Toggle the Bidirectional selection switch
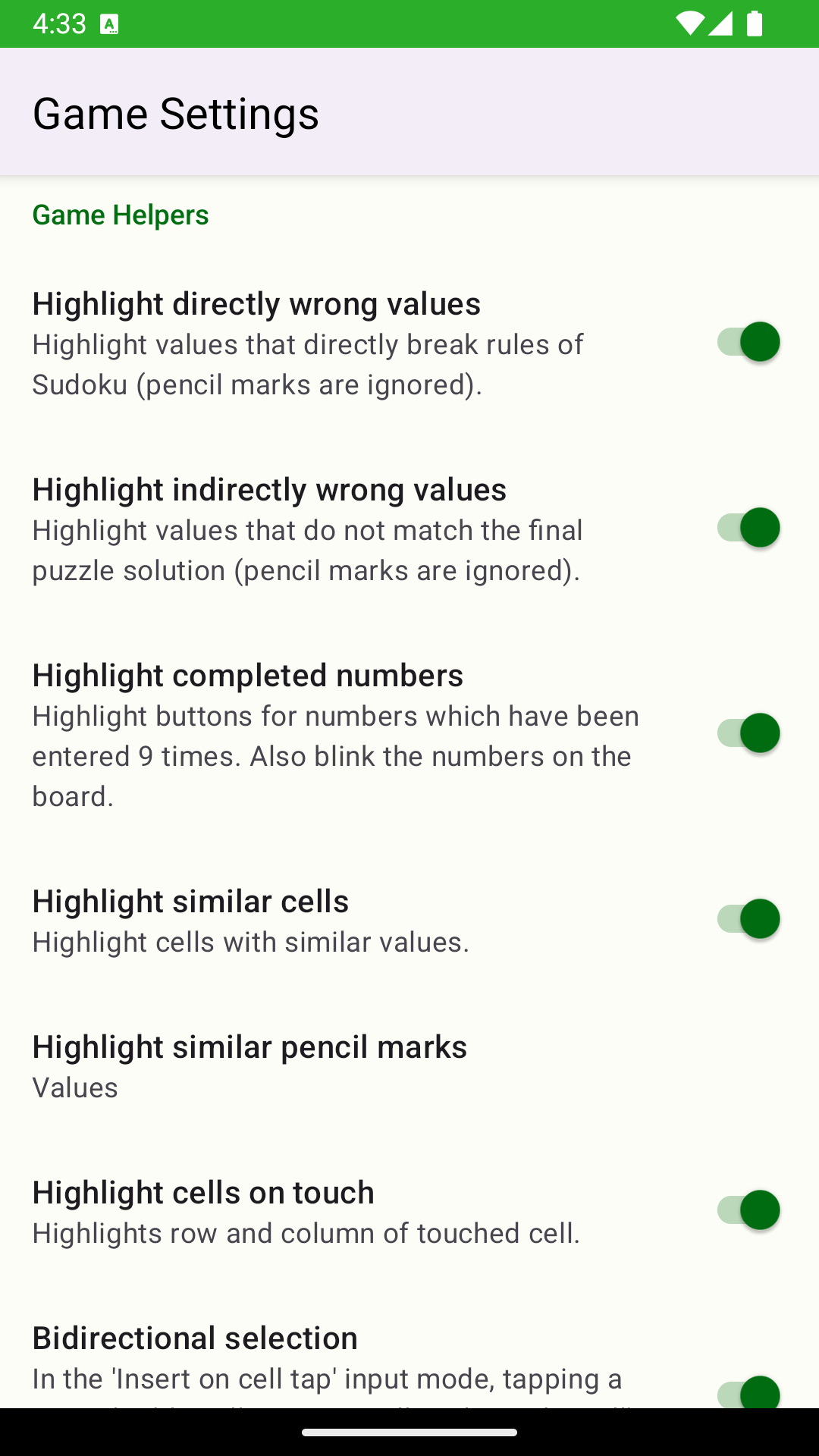819x1456 pixels. tap(748, 1392)
